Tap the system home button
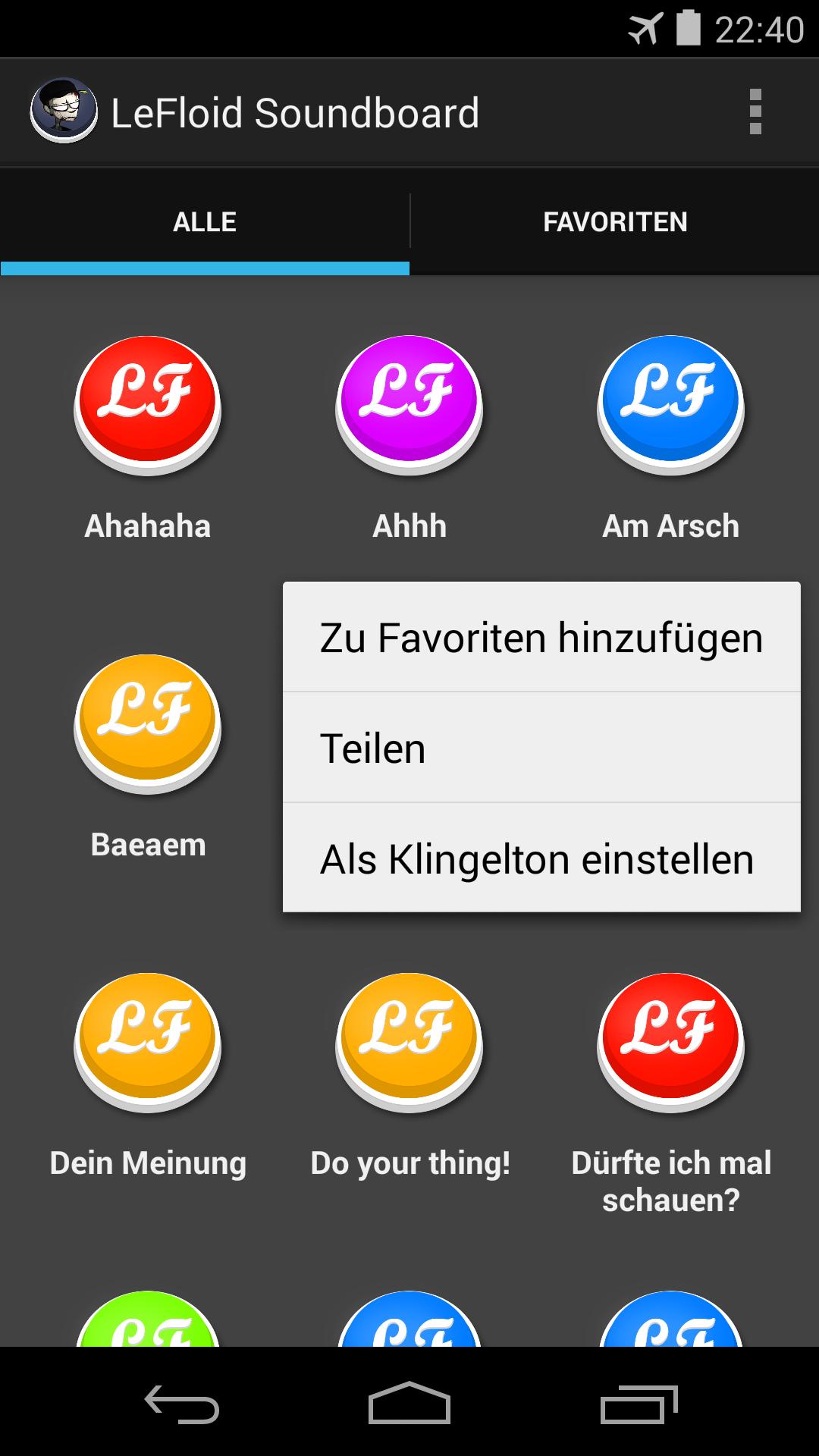 pos(409,1403)
